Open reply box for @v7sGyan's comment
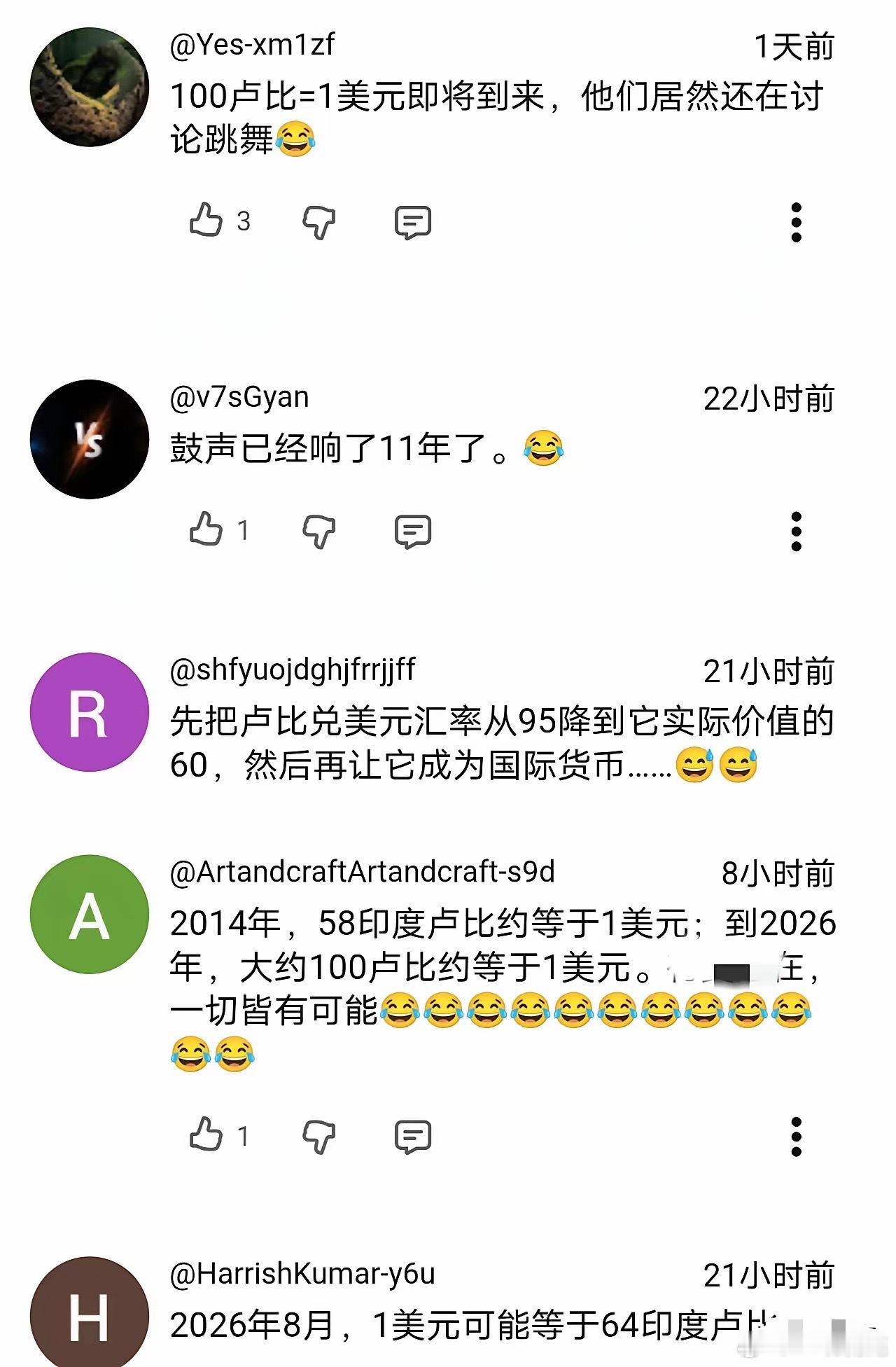 [413, 532]
